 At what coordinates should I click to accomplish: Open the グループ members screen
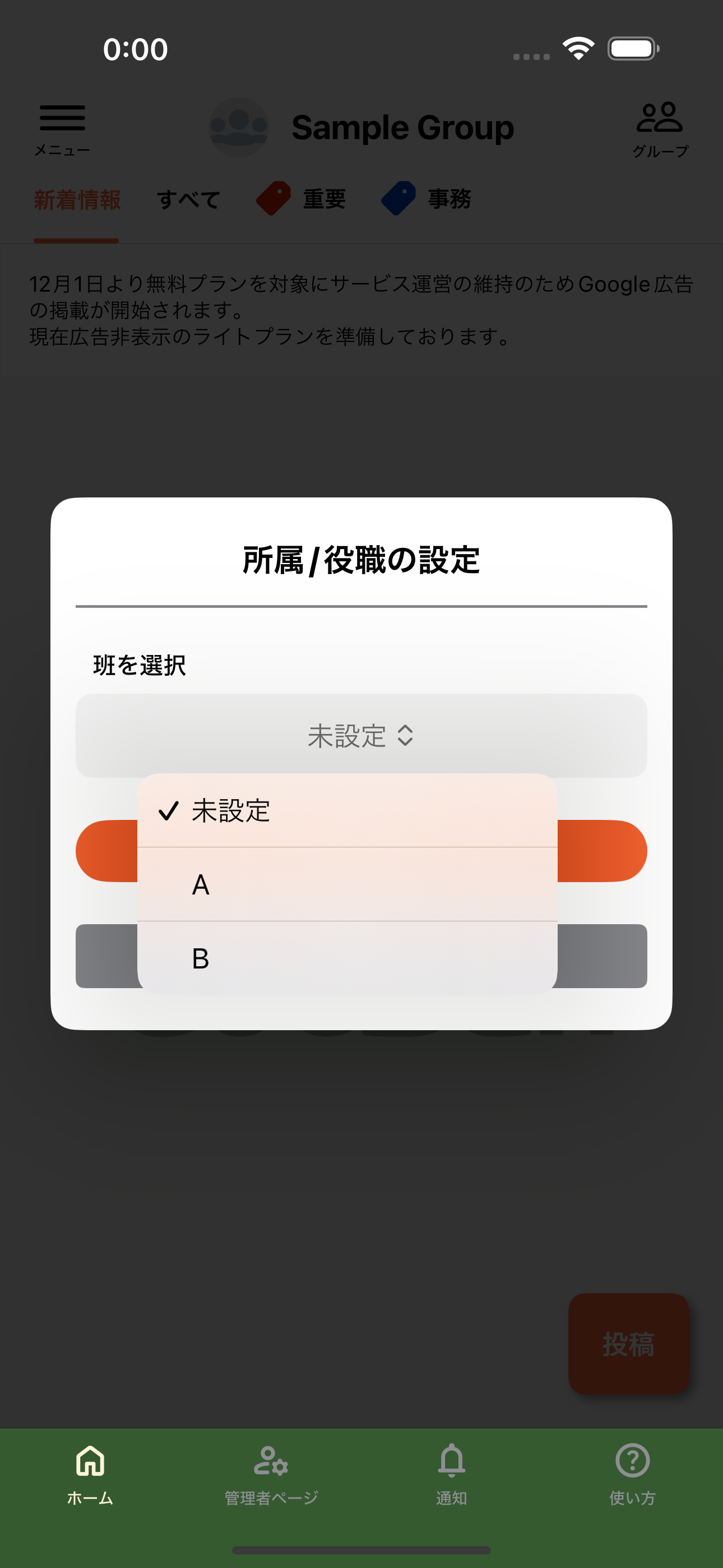click(x=660, y=119)
